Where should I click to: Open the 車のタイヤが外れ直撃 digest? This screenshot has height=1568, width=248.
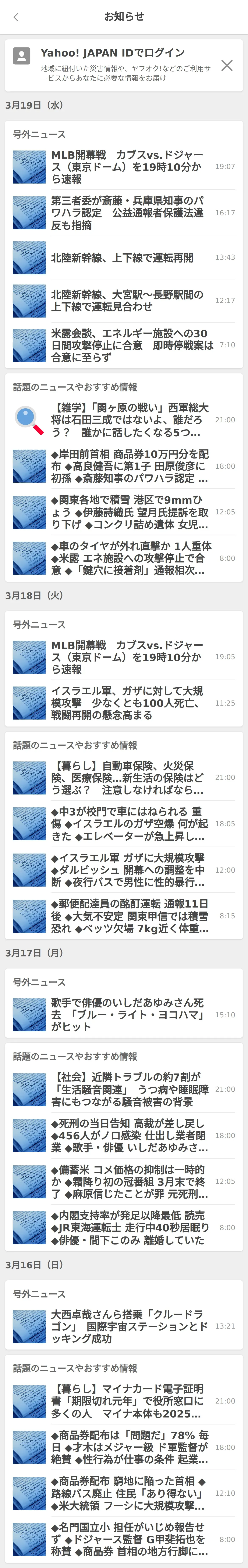128,558
